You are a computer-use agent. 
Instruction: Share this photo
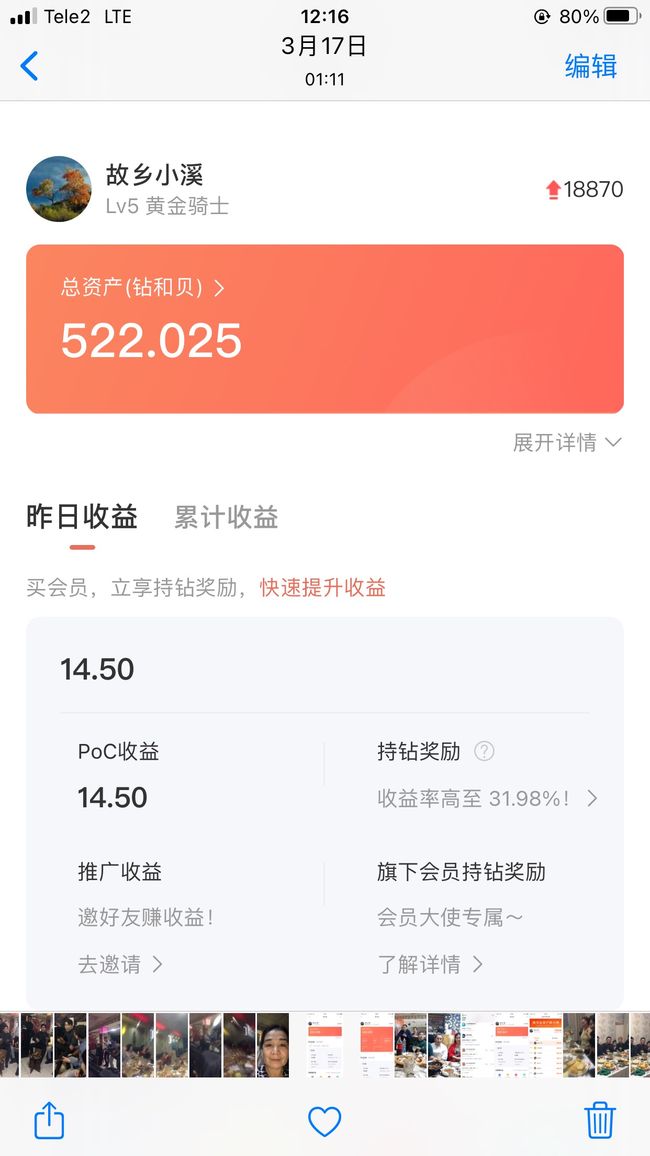click(49, 1121)
